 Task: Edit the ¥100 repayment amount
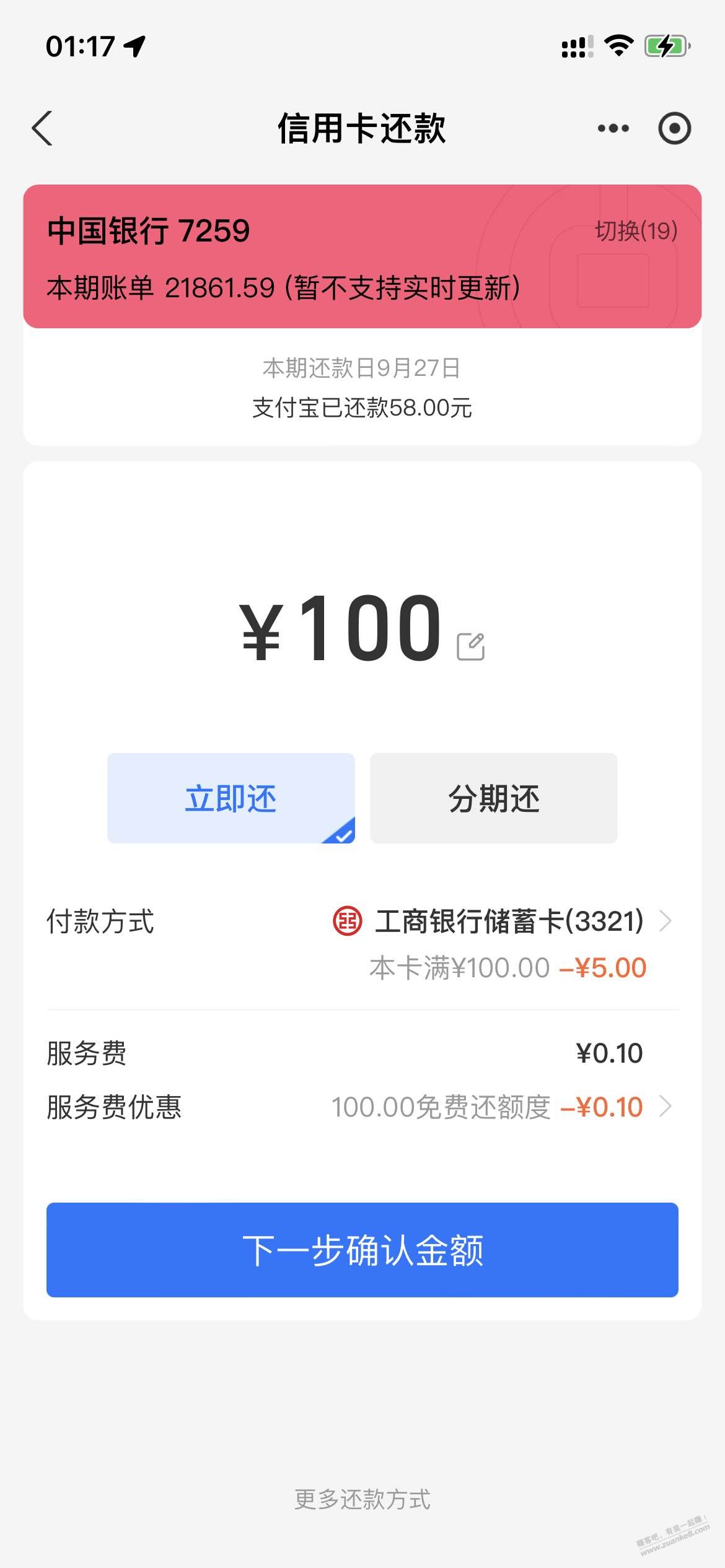point(471,647)
